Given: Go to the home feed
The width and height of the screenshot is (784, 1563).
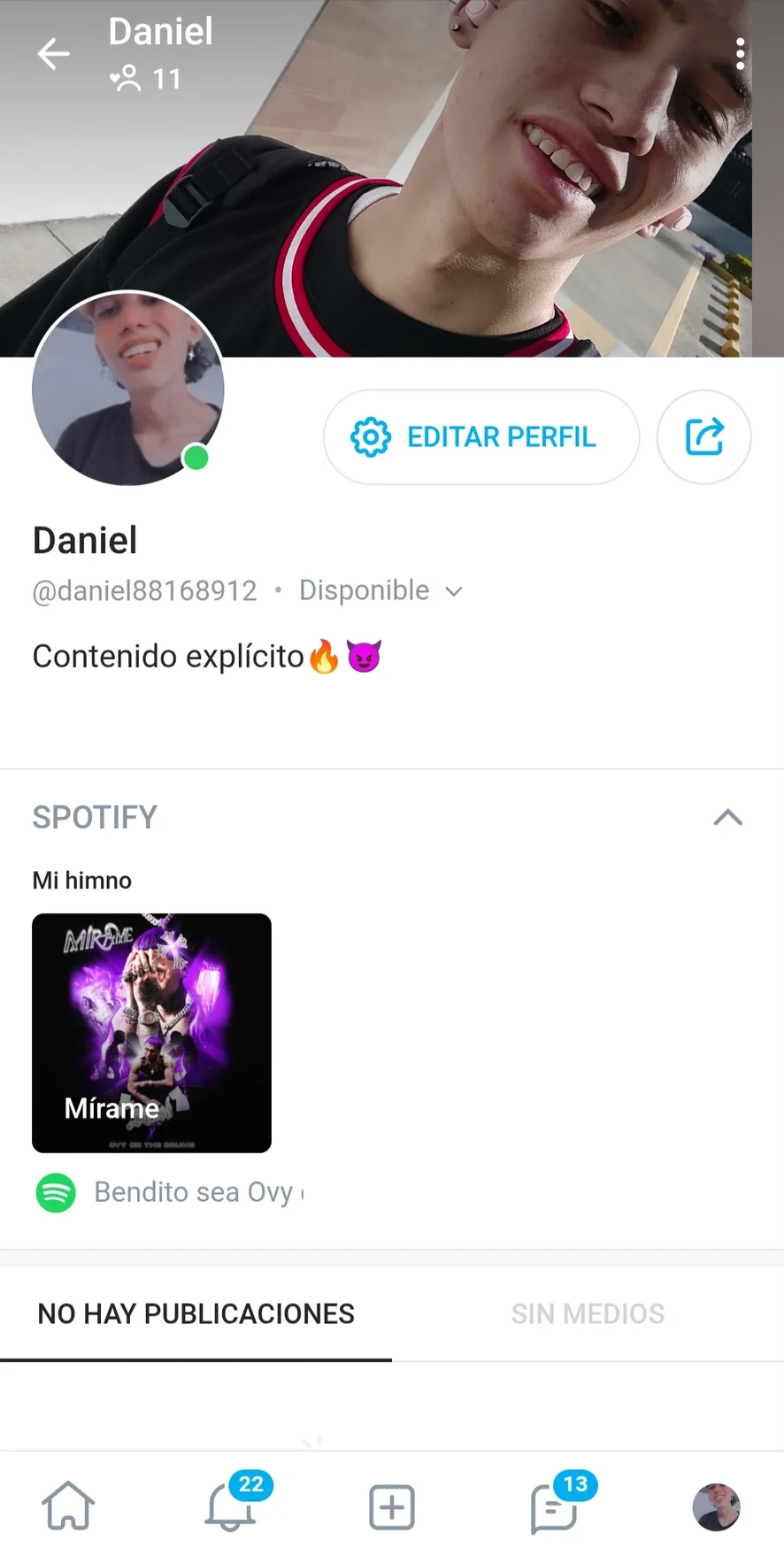Looking at the screenshot, I should (x=68, y=1506).
